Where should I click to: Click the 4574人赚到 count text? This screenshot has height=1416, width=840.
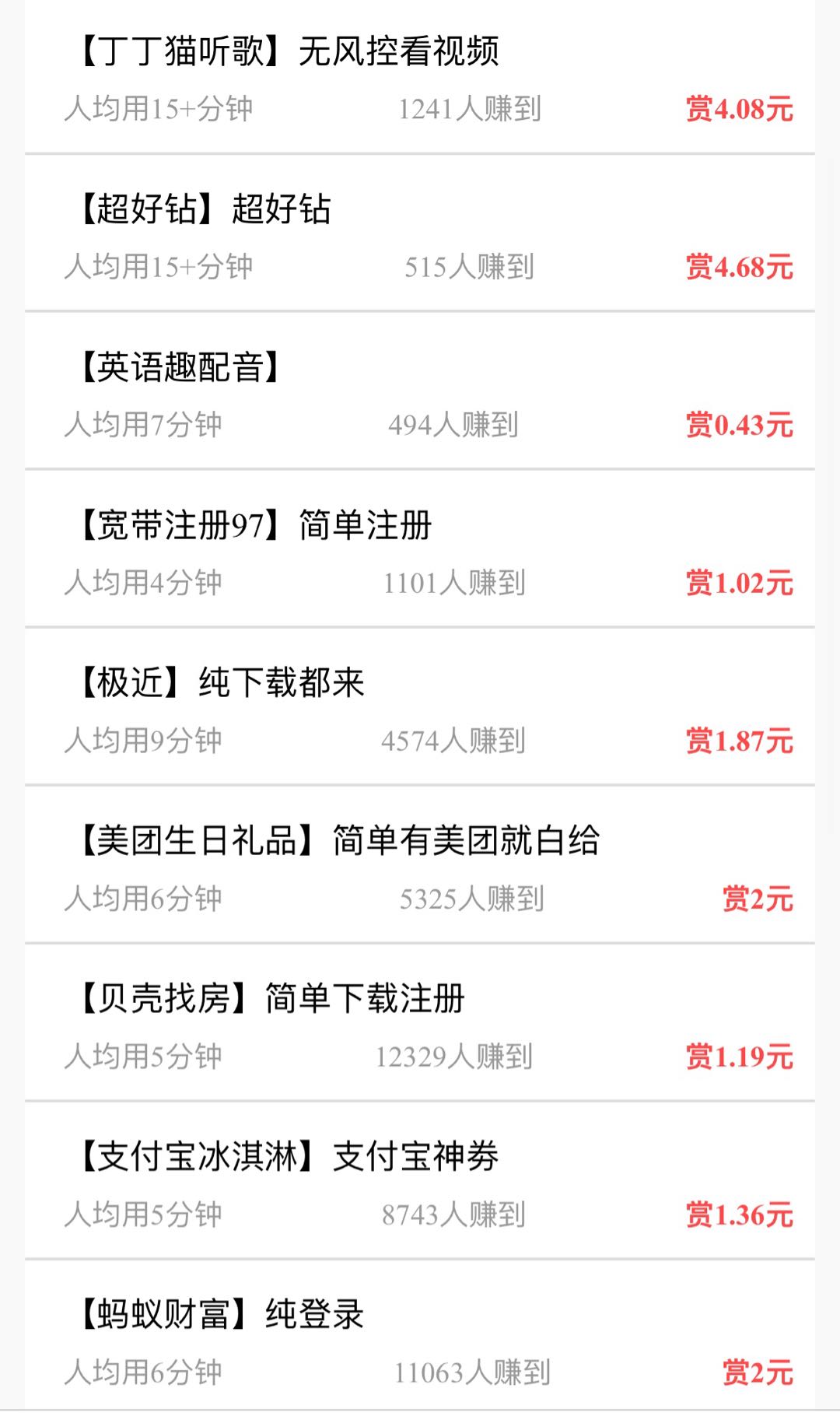[455, 741]
